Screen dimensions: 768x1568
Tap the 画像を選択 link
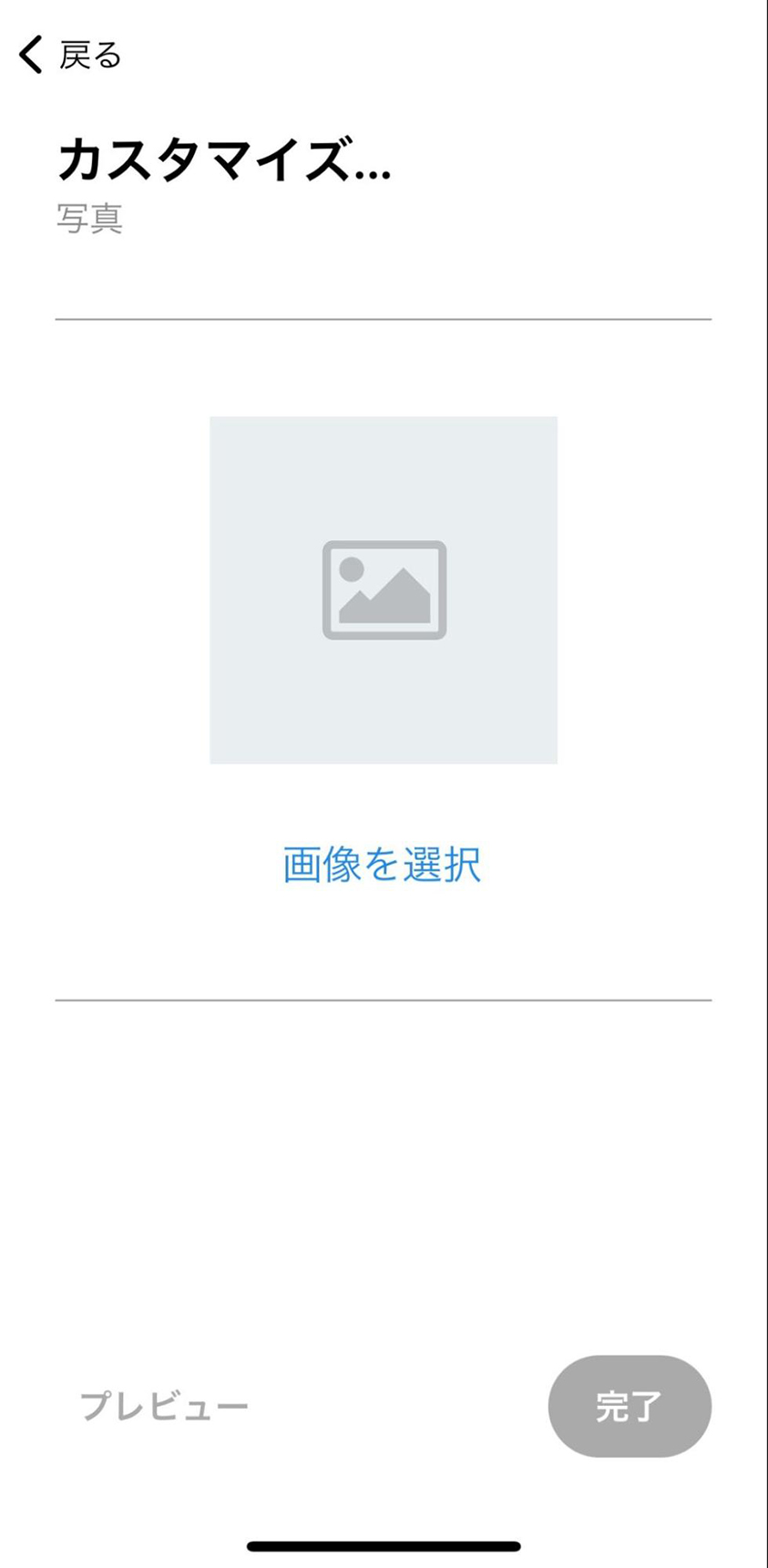tap(383, 864)
